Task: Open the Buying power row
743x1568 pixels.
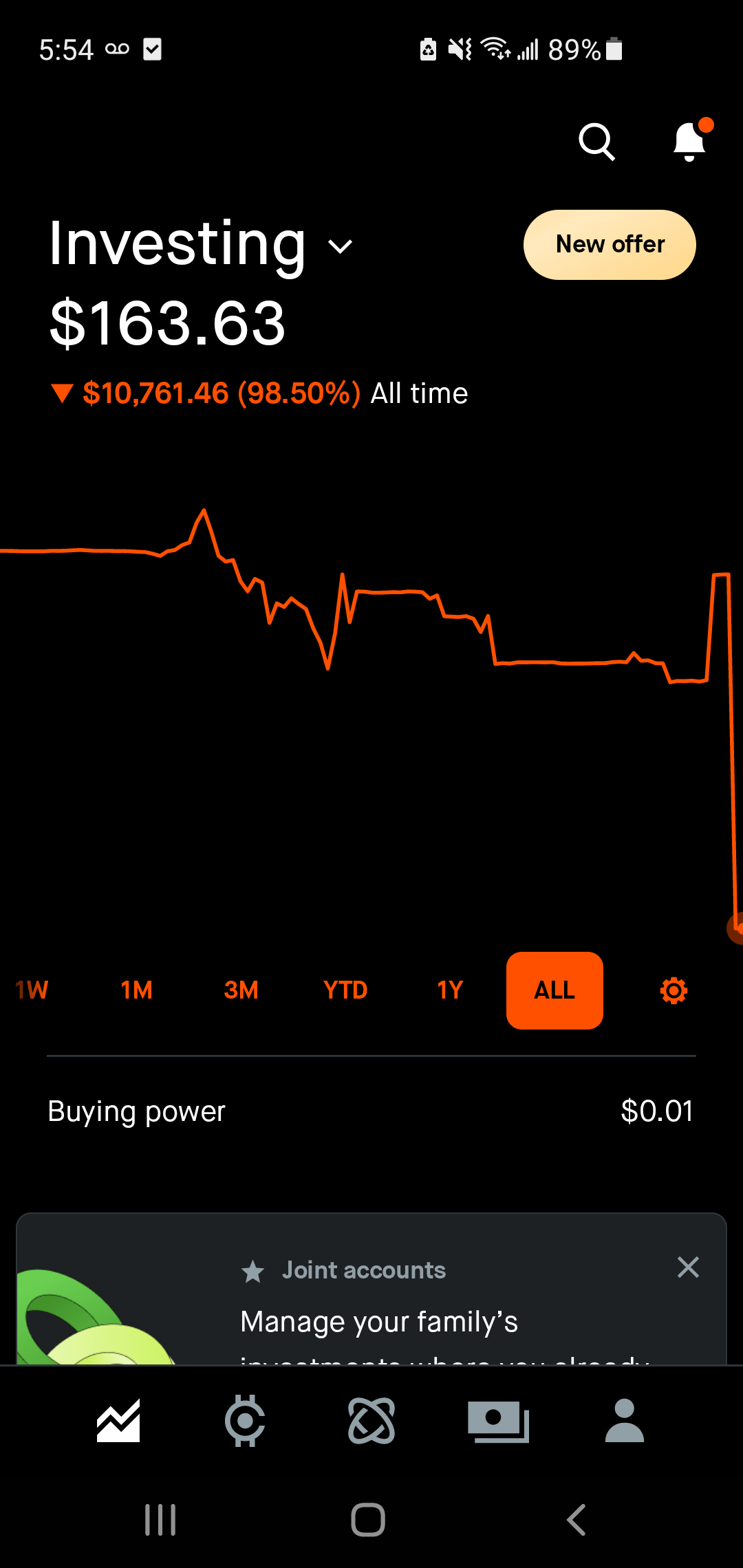Action: point(371,1111)
